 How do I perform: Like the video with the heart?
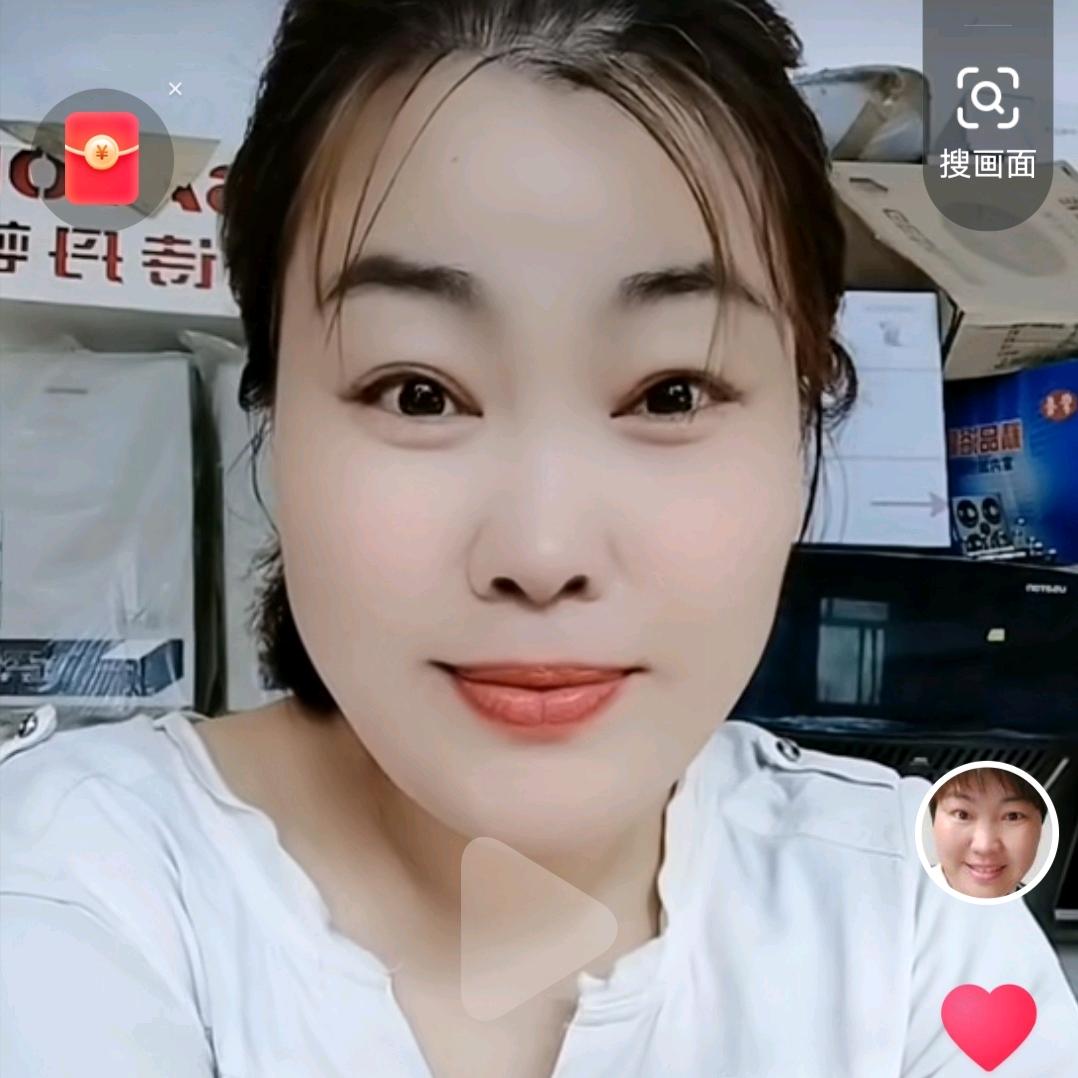click(989, 1025)
